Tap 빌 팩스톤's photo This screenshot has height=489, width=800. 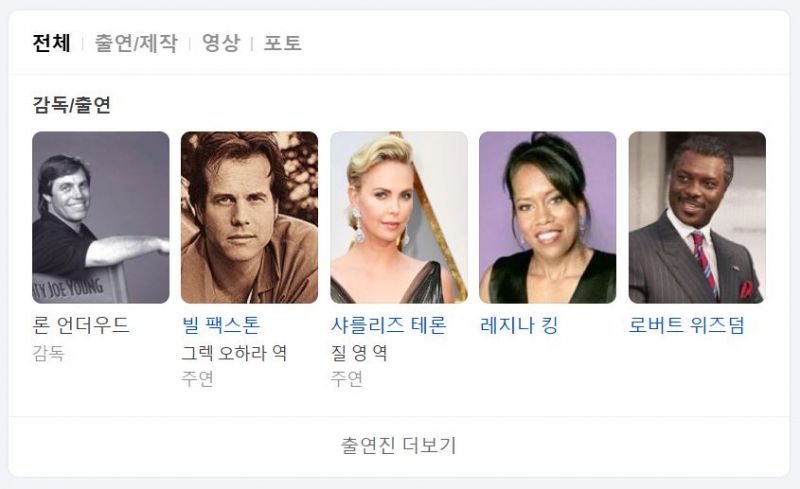249,217
